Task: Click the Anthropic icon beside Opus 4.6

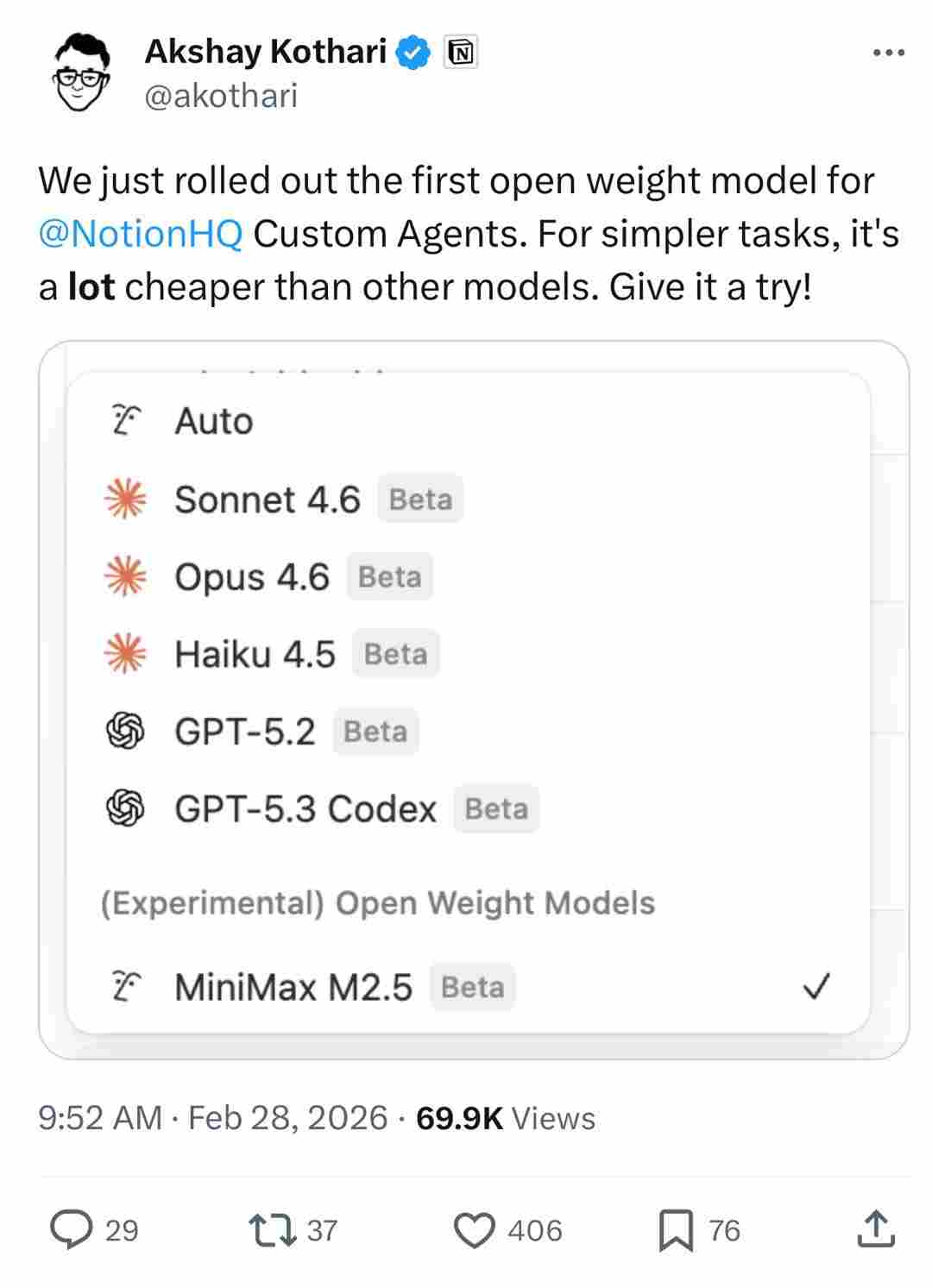Action: [126, 576]
